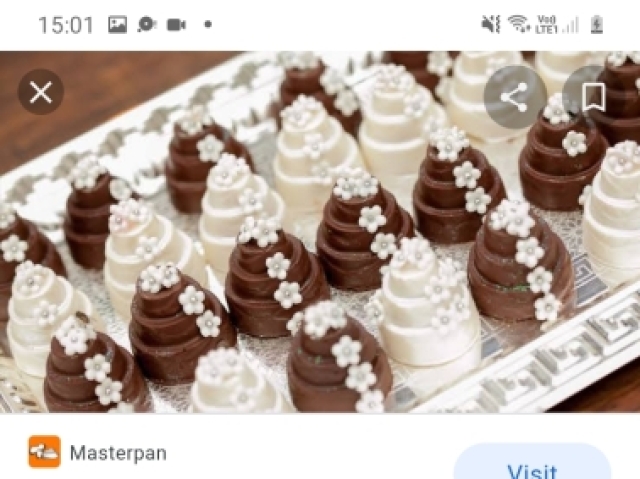Bookmark this image to a collection
The height and width of the screenshot is (479, 640).
593,97
